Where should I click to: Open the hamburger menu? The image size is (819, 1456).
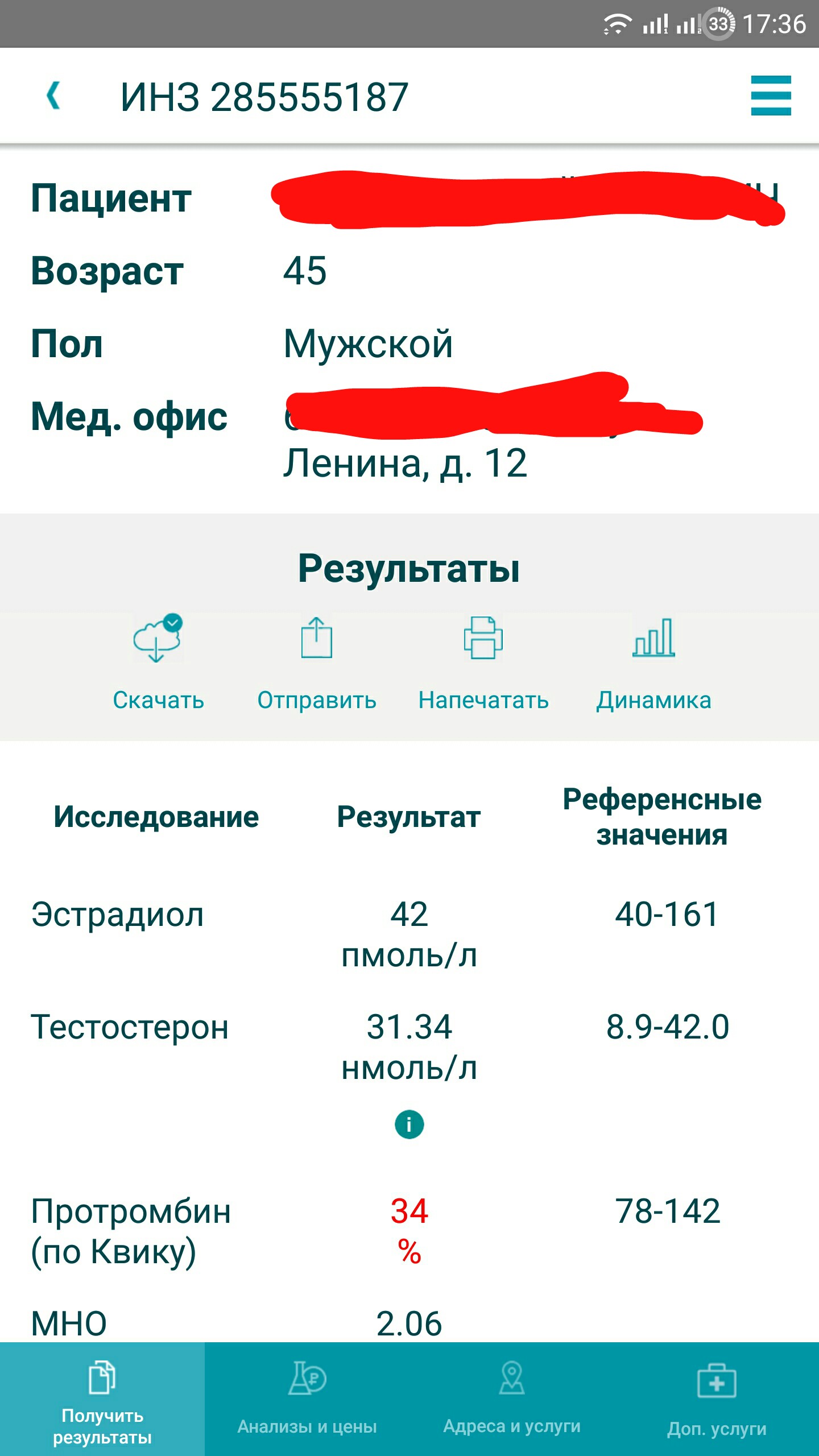click(x=771, y=96)
